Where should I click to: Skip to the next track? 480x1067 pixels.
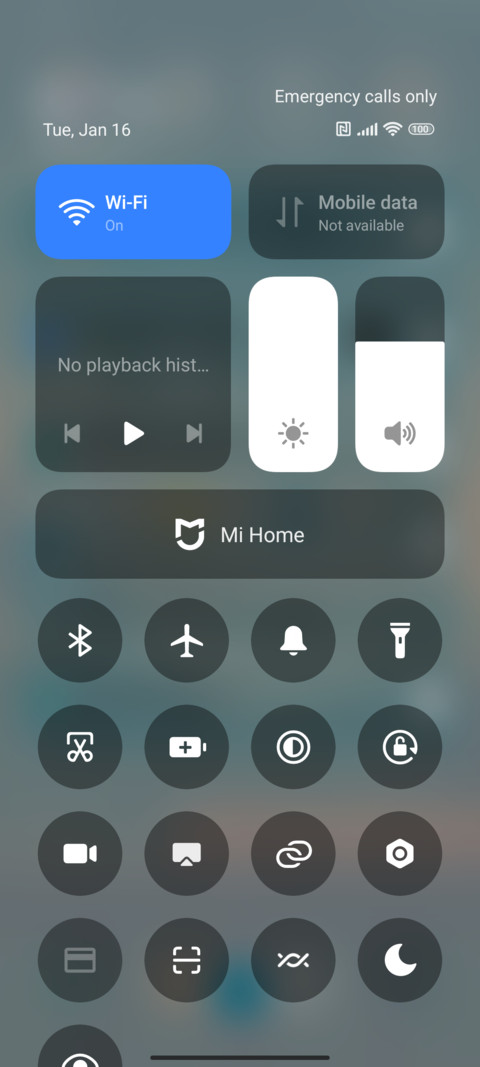[195, 433]
